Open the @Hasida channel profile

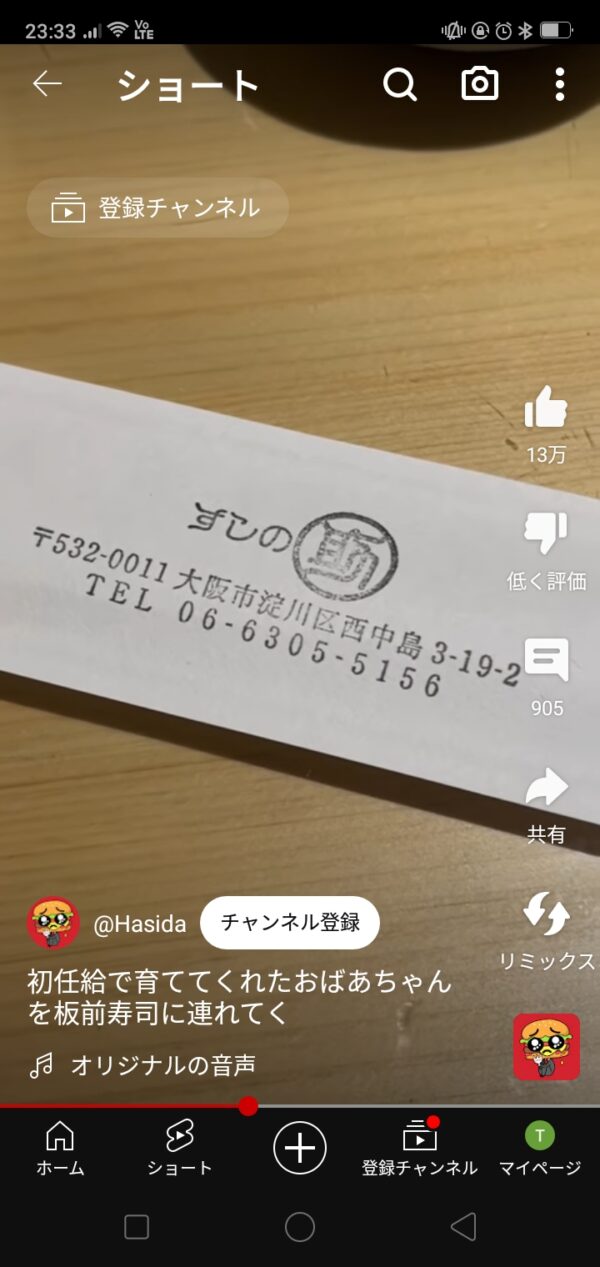(x=139, y=924)
